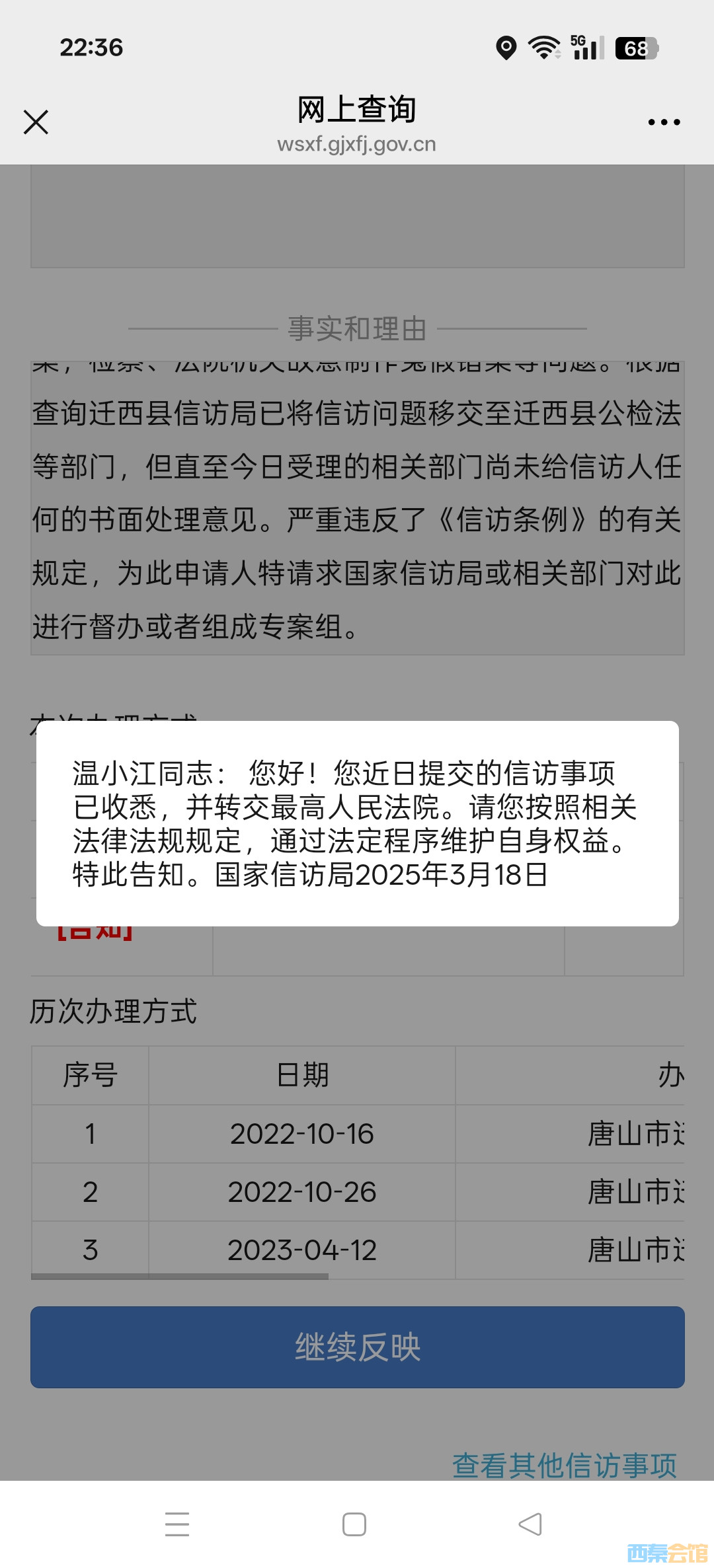This screenshot has height=1568, width=714.
Task: Close the 网上查询 webview page
Action: [36, 122]
